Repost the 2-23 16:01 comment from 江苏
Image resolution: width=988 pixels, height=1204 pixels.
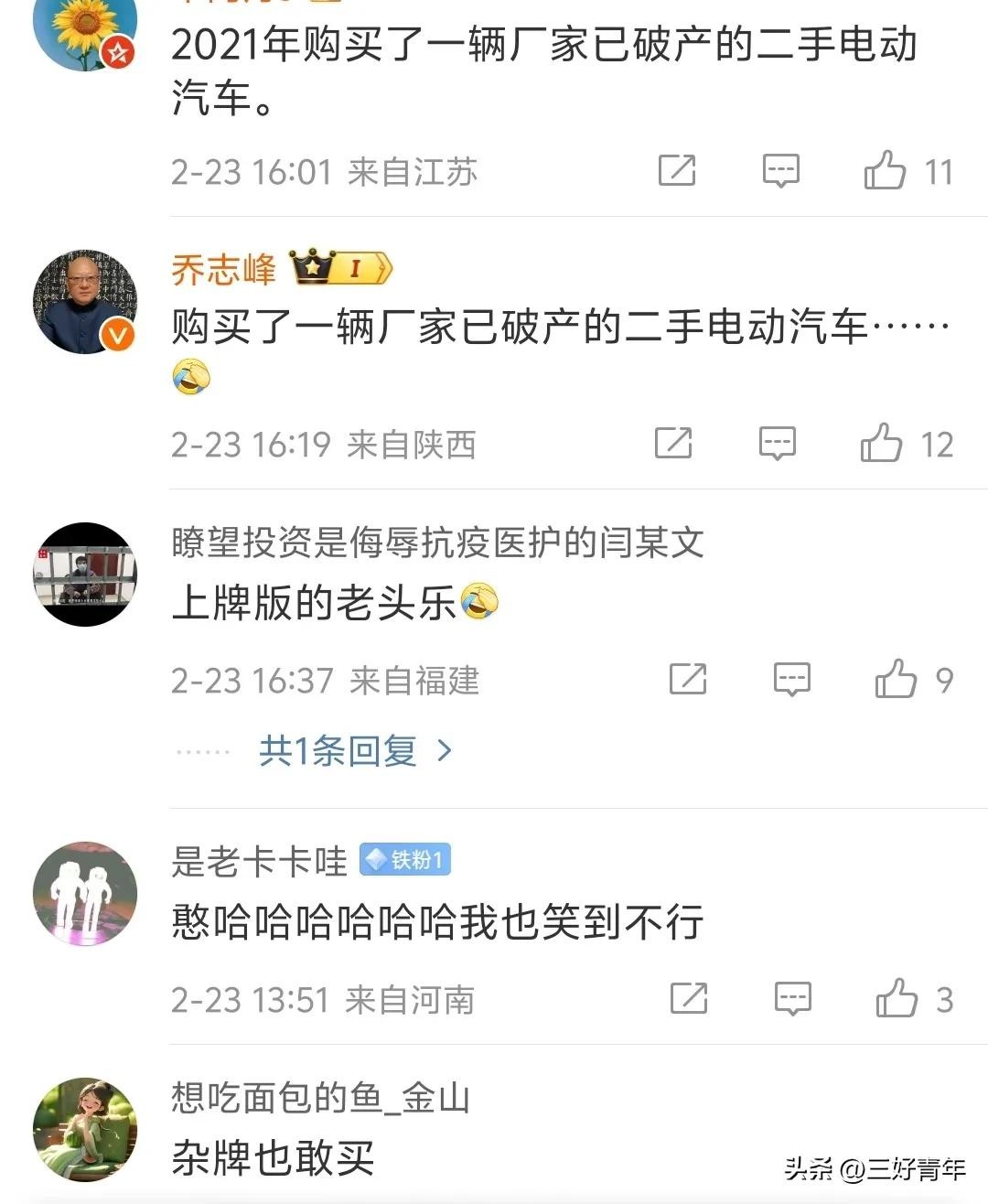click(677, 171)
